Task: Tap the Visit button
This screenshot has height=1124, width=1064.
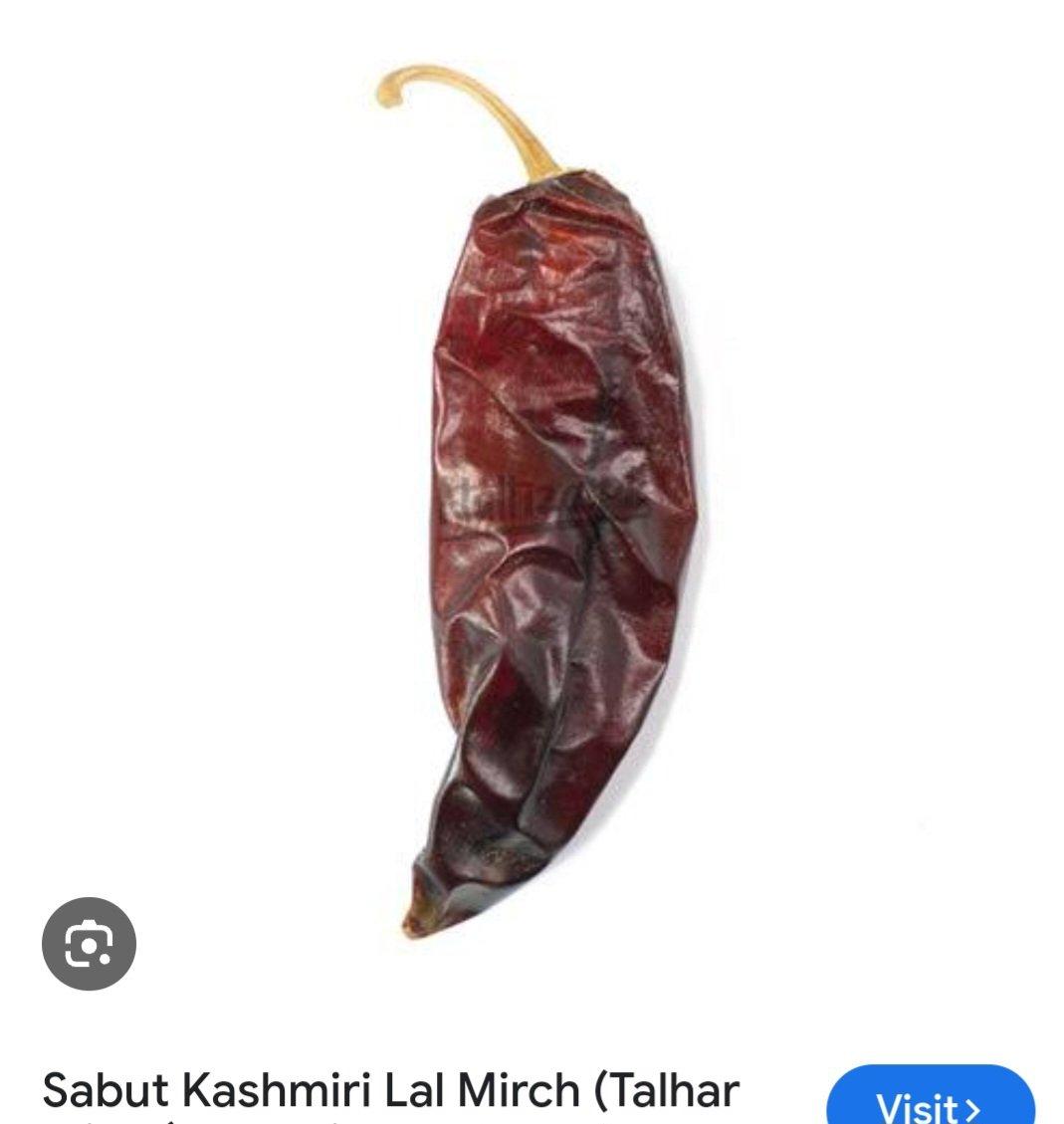Action: [x=929, y=1103]
